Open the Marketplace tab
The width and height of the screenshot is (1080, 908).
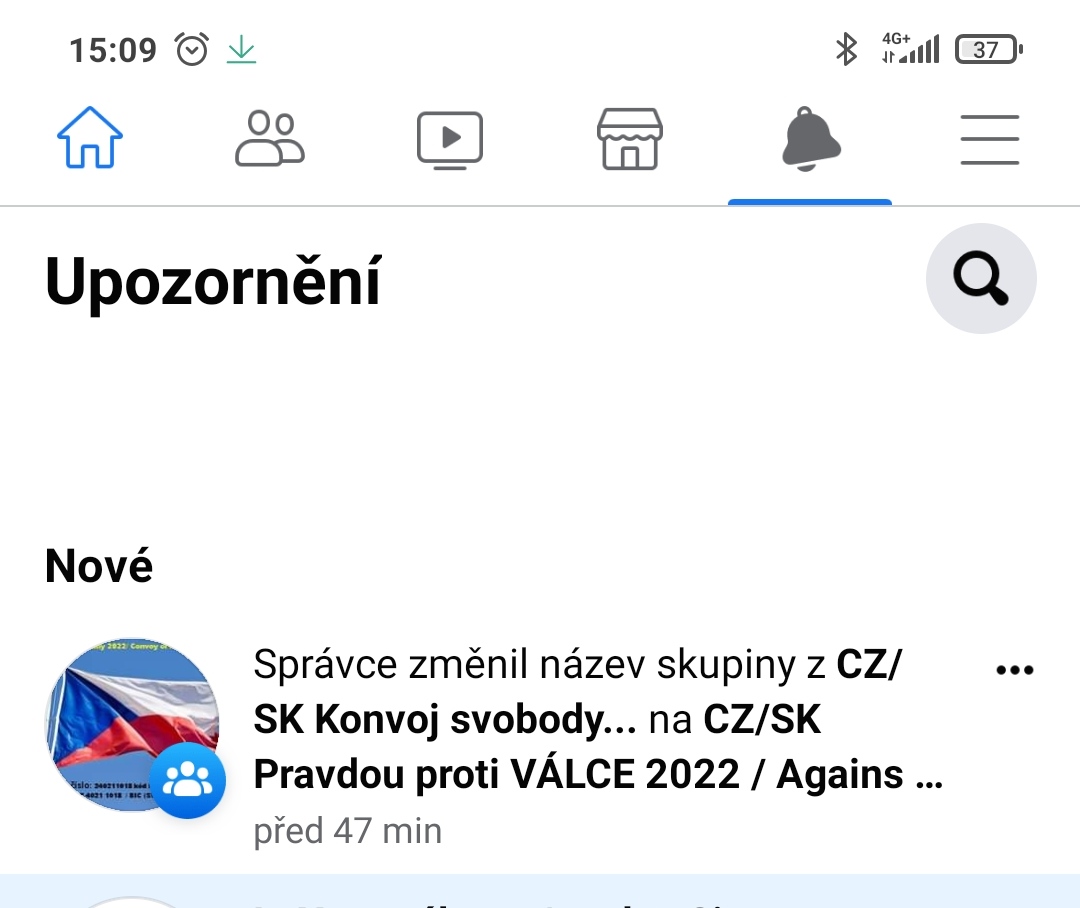pos(630,139)
